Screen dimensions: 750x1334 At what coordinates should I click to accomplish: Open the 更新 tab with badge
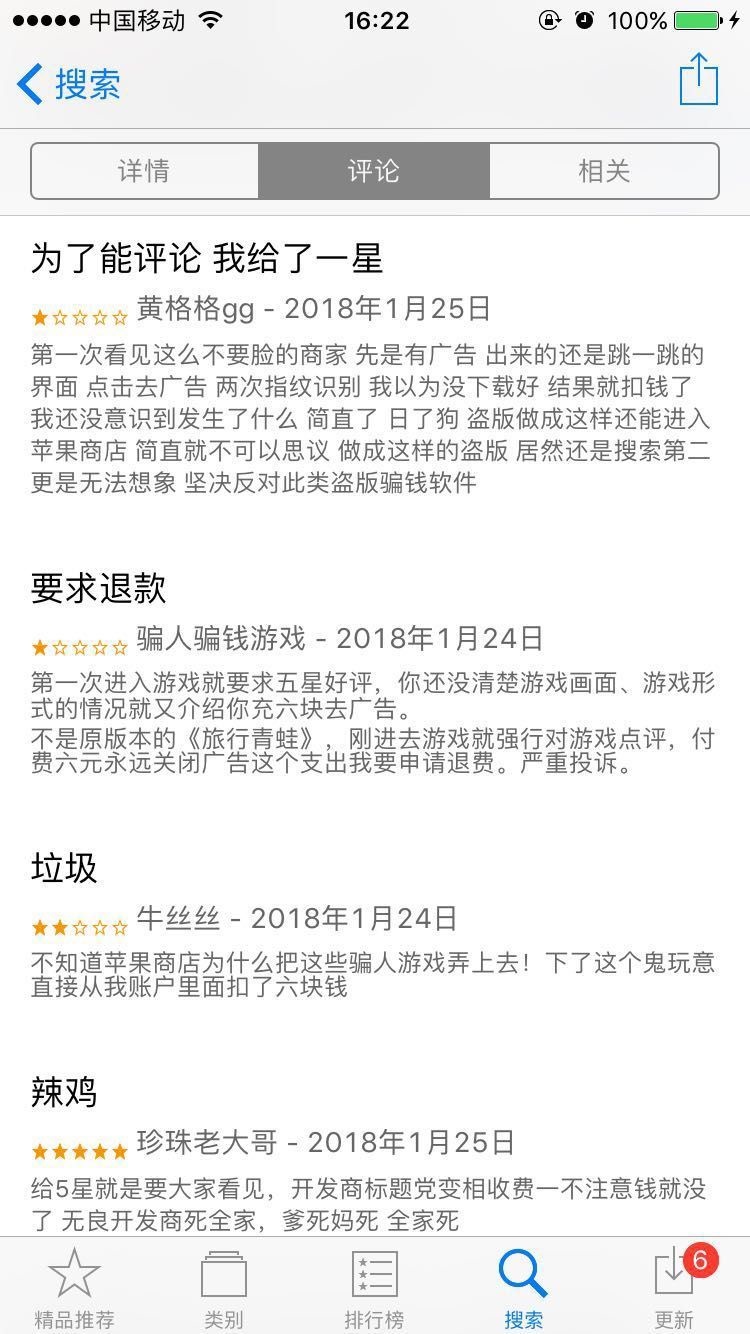(x=674, y=1288)
